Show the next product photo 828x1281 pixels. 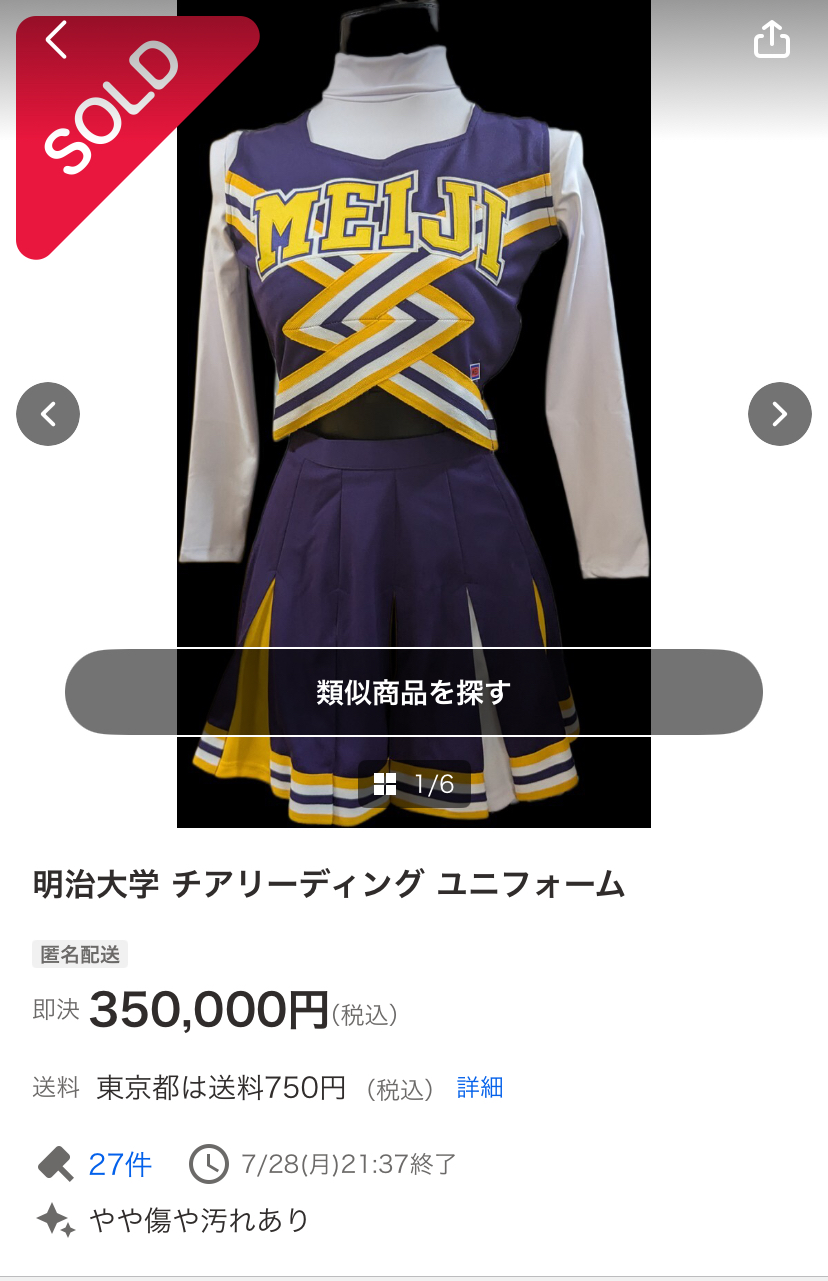pos(779,414)
